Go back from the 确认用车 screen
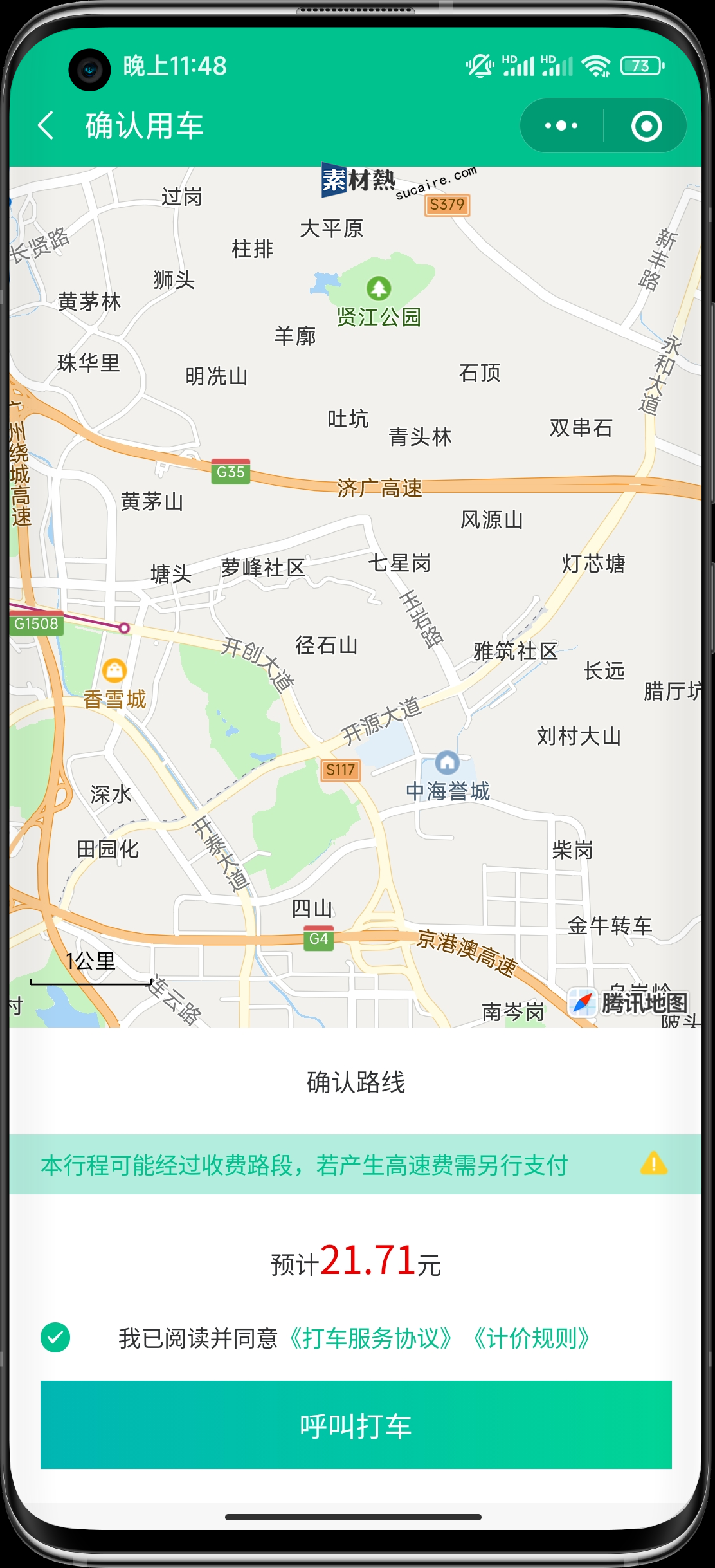This screenshot has width=715, height=1568. pyautogui.click(x=46, y=125)
